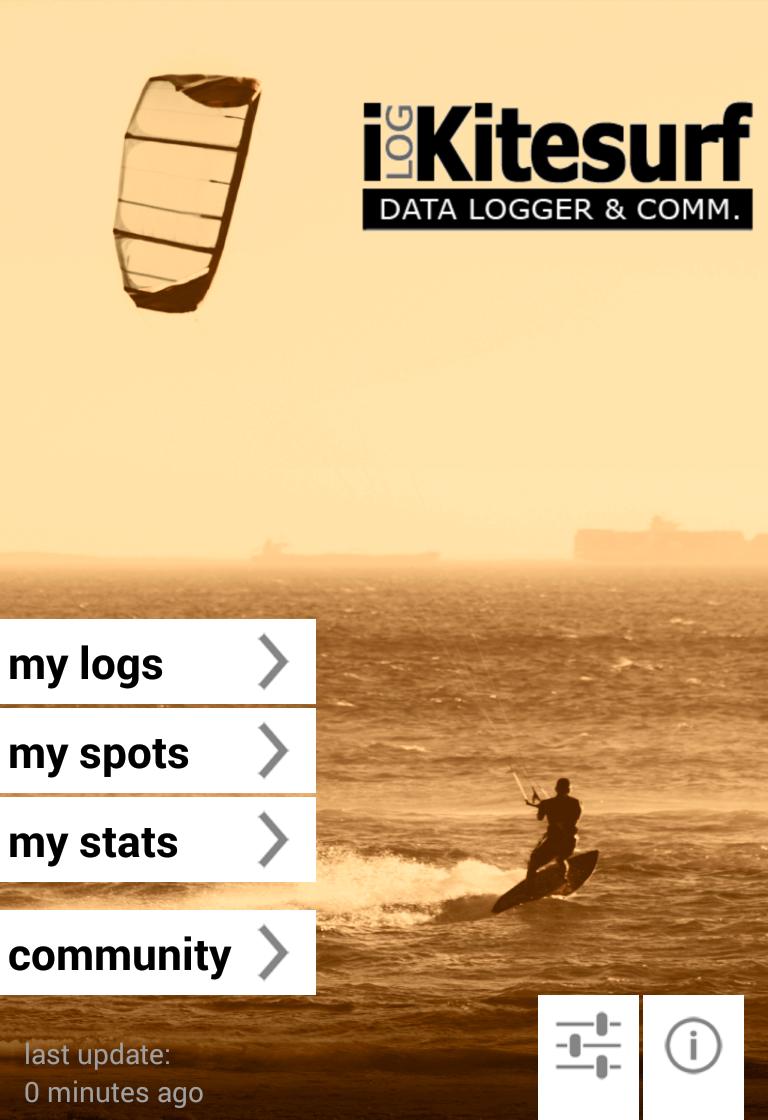
Task: Open the community section
Action: (x=157, y=953)
